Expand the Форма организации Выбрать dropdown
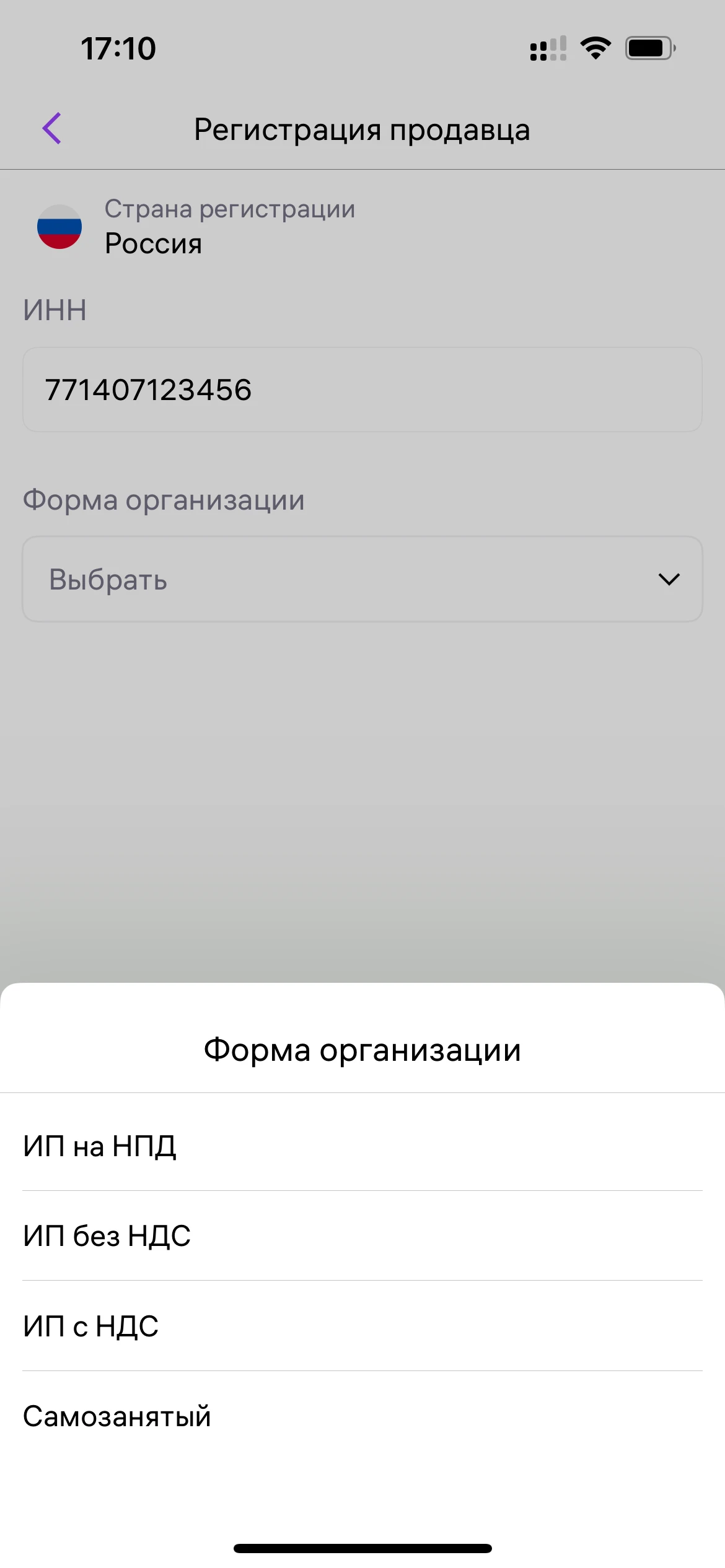 click(362, 580)
